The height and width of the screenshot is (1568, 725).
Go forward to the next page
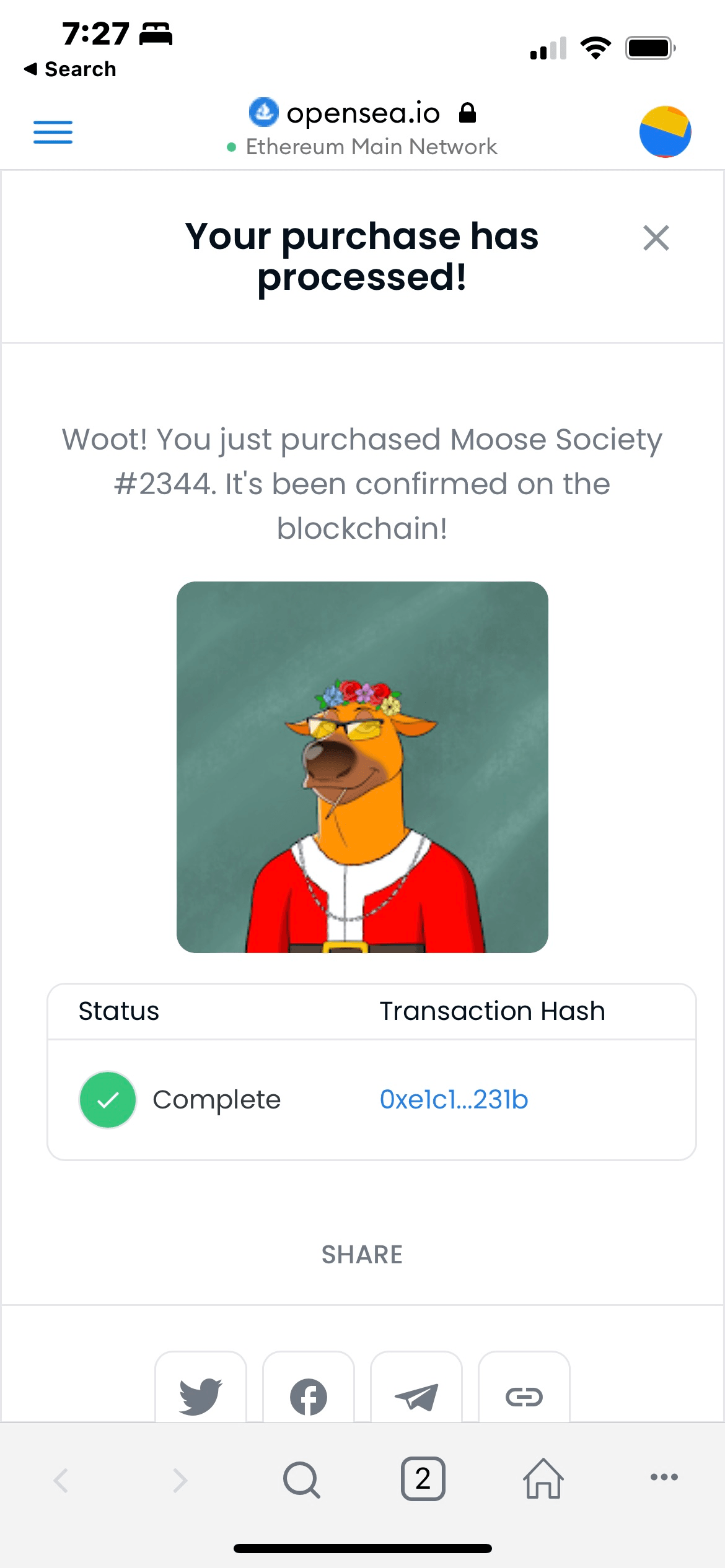click(x=180, y=1480)
